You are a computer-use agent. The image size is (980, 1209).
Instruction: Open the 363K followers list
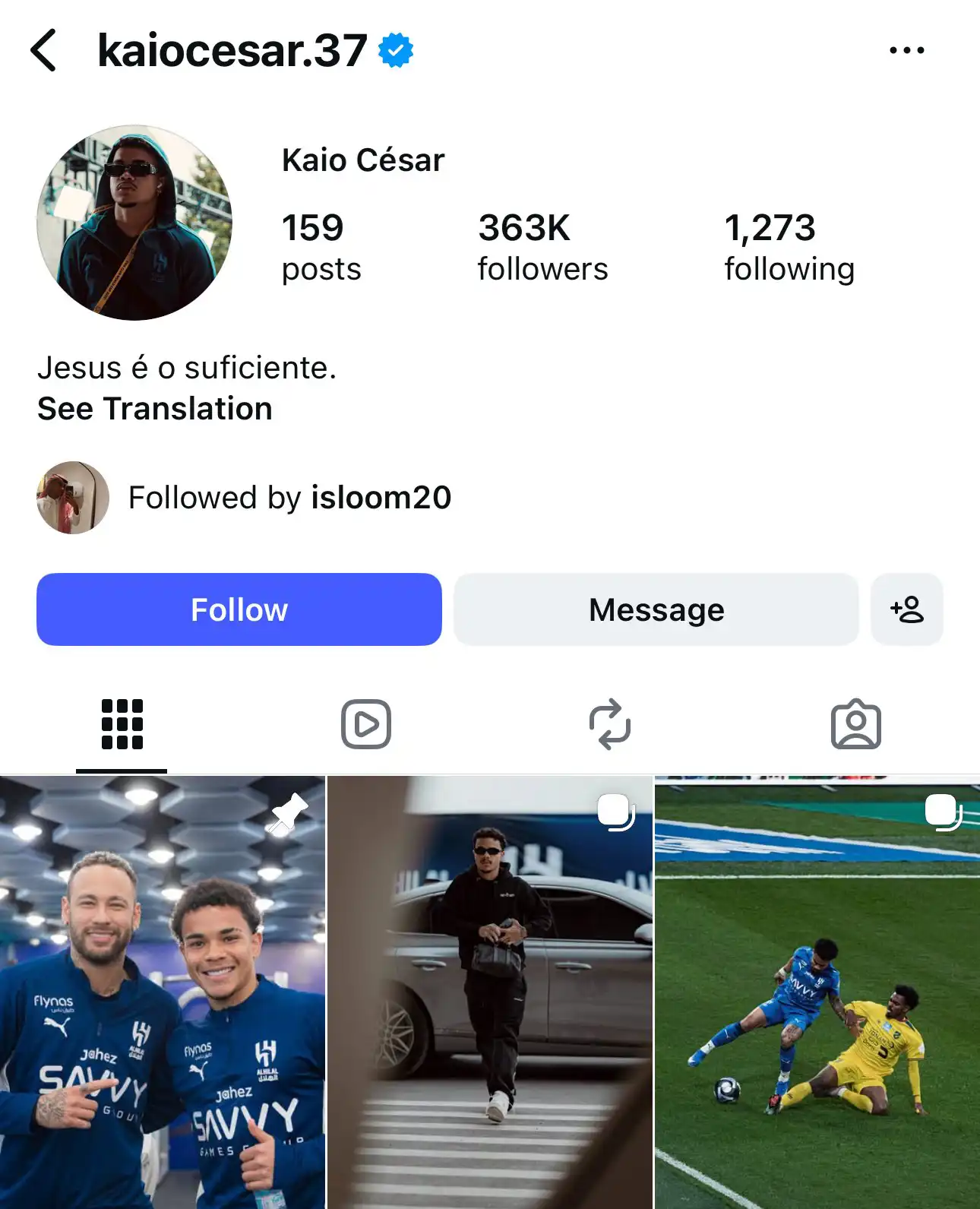tap(542, 248)
